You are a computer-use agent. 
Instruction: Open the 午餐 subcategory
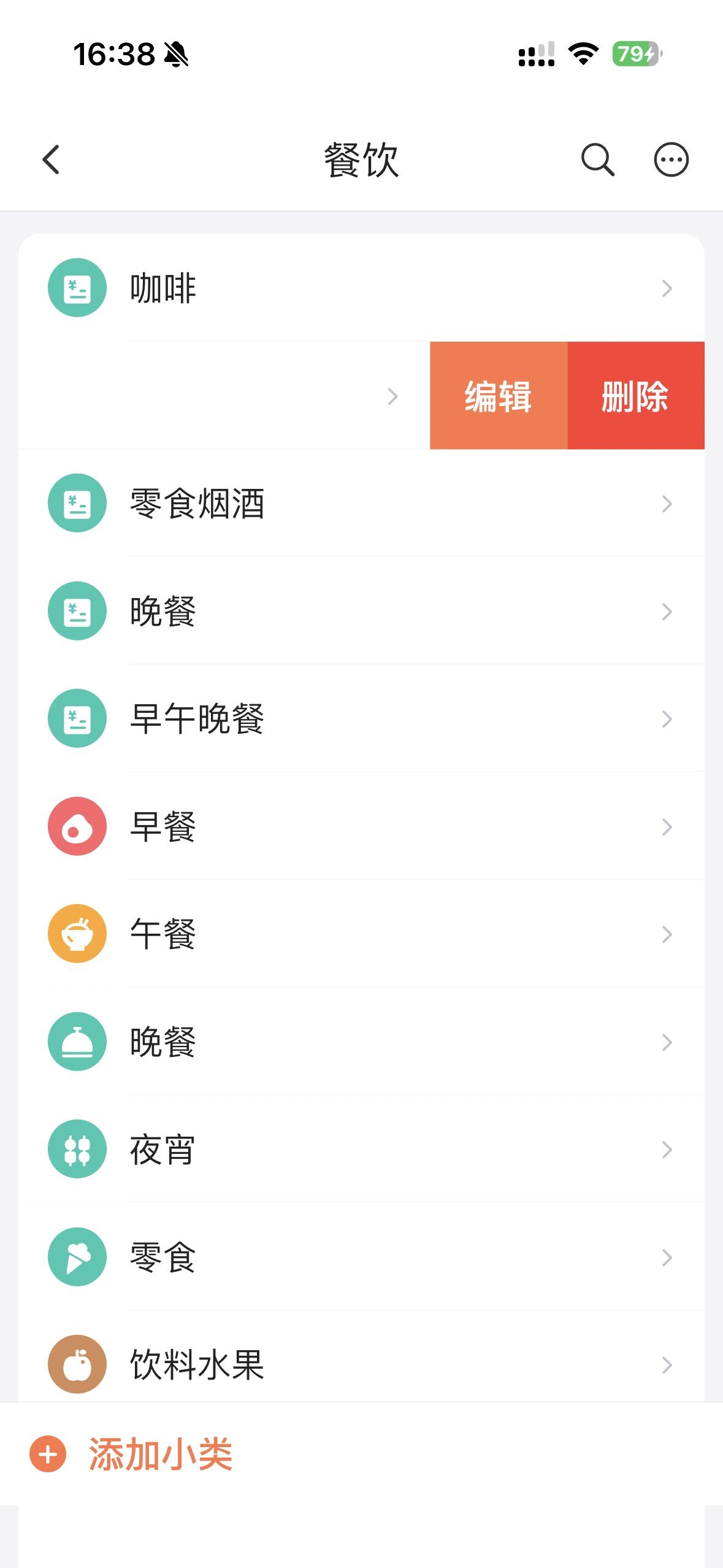click(x=361, y=934)
